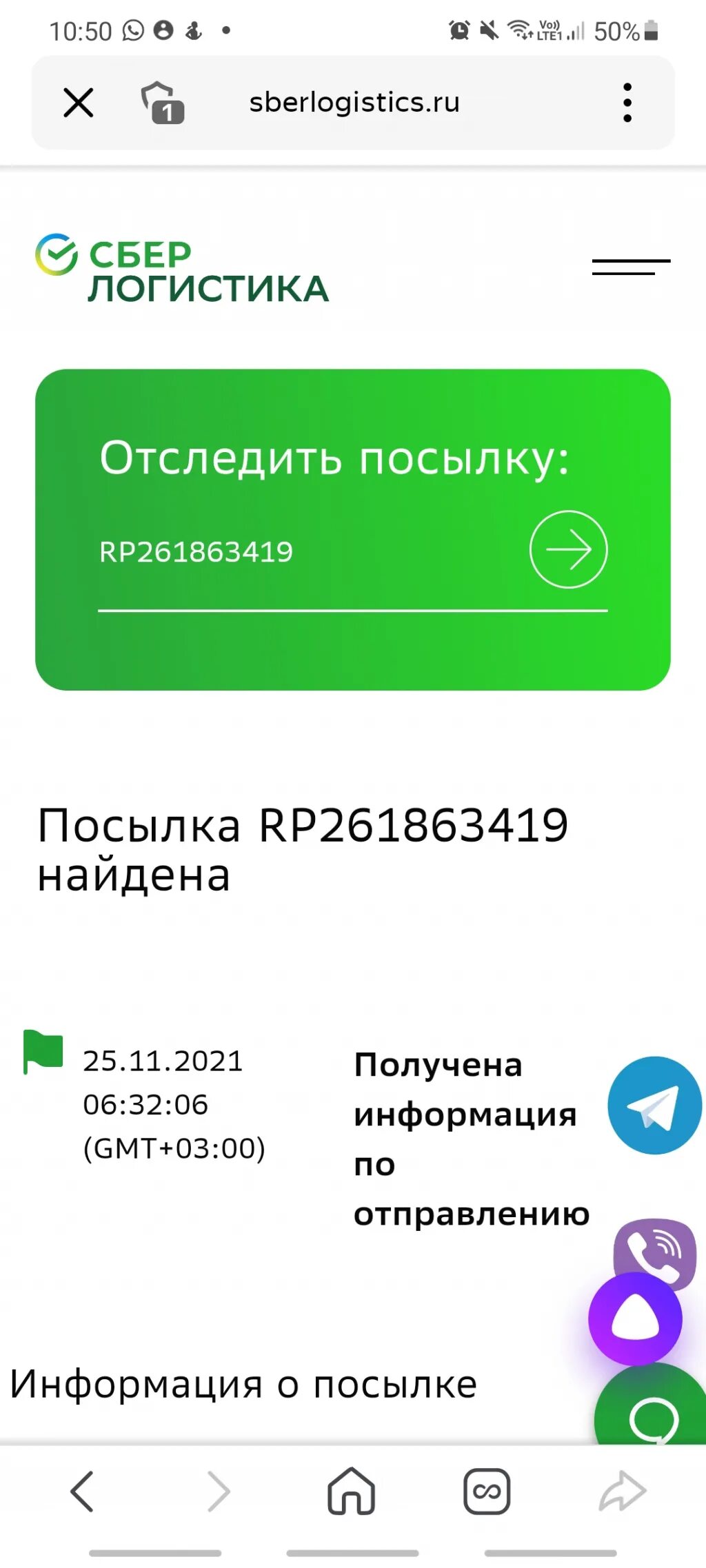Open the sberlogistics.ru address bar
Image resolution: width=706 pixels, height=1568 pixels.
354,102
